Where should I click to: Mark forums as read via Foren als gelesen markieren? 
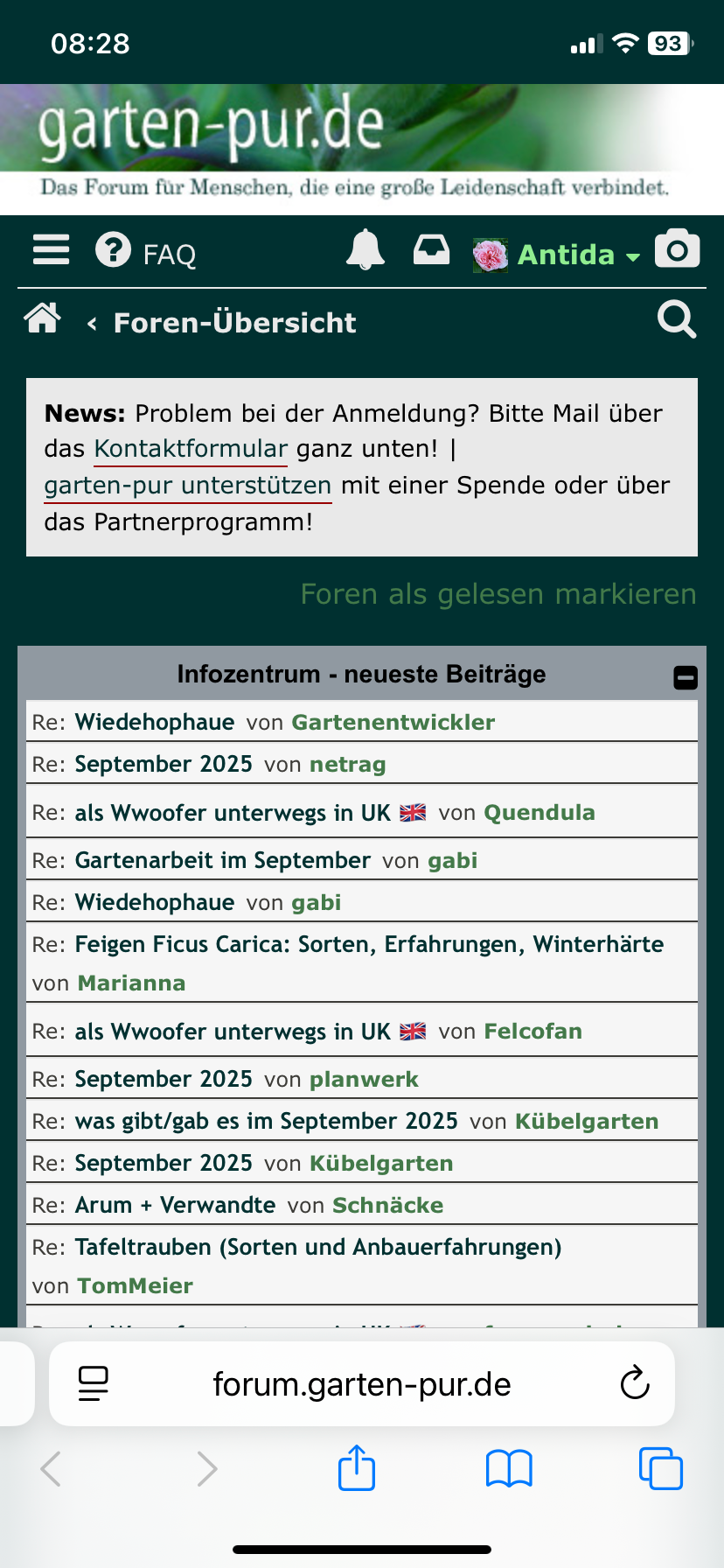[498, 594]
